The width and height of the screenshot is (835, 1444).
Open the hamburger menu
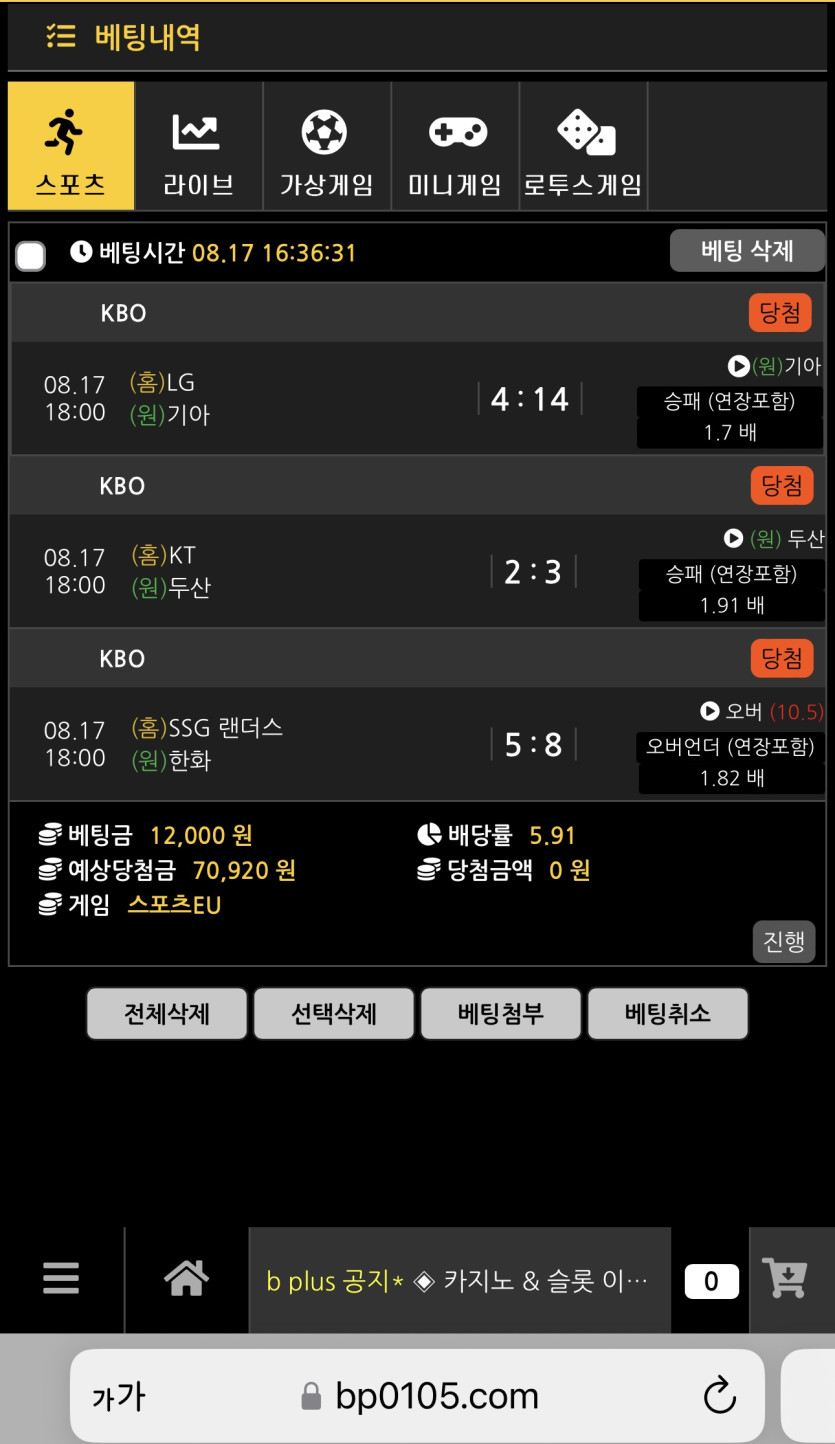[x=61, y=1278]
